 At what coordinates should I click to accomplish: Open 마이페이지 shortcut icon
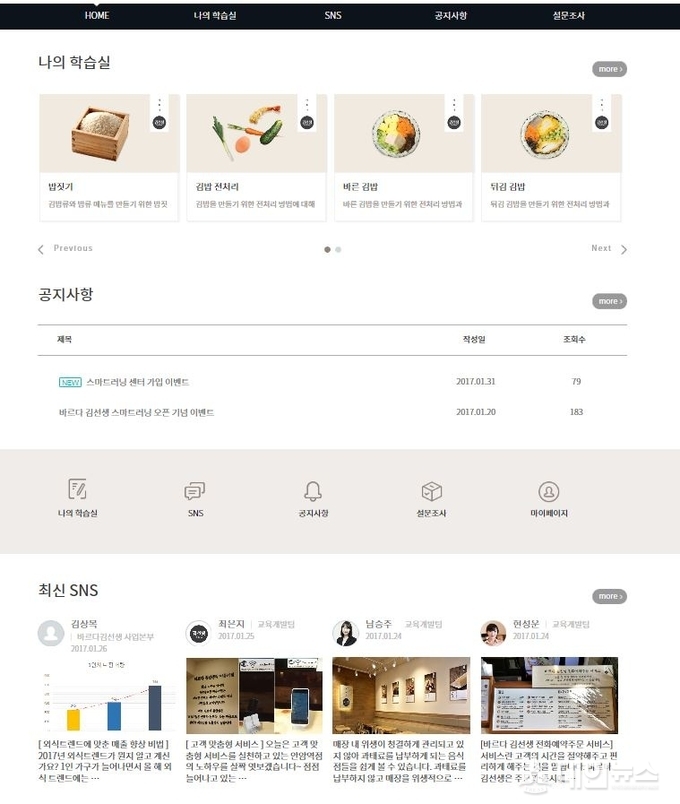tap(548, 498)
